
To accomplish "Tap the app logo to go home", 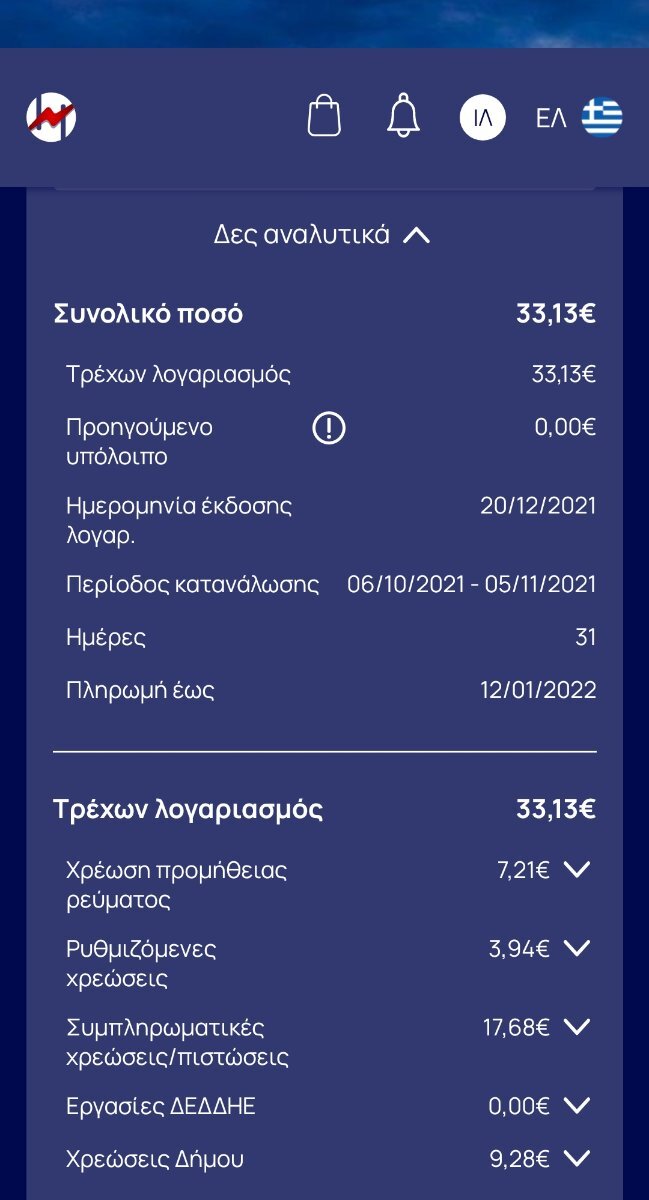I will point(51,117).
